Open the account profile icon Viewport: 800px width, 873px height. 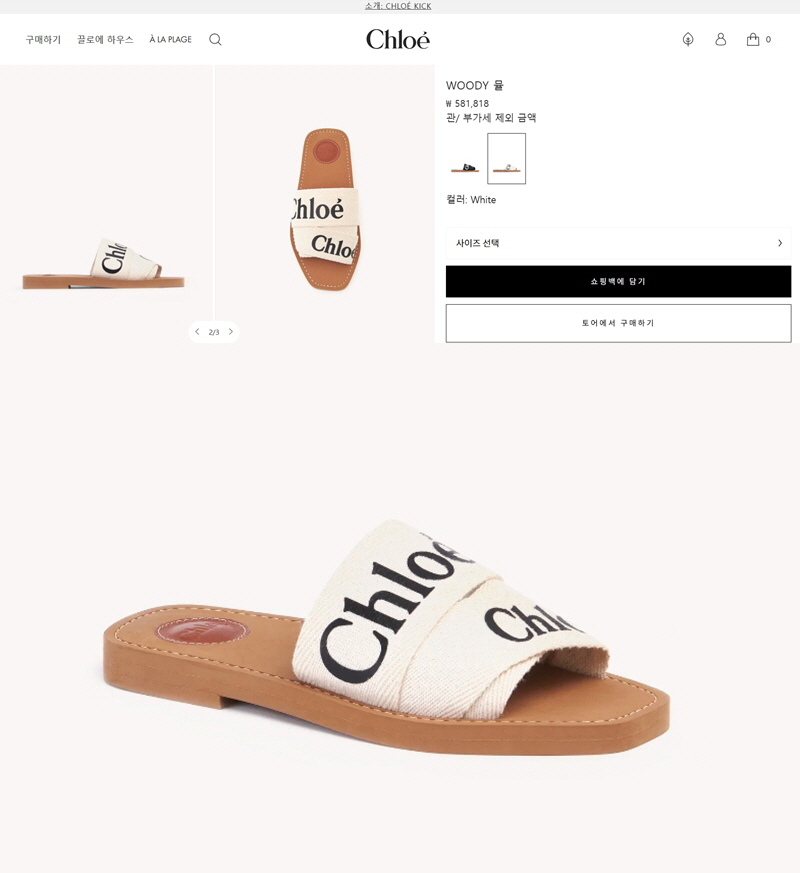point(721,40)
